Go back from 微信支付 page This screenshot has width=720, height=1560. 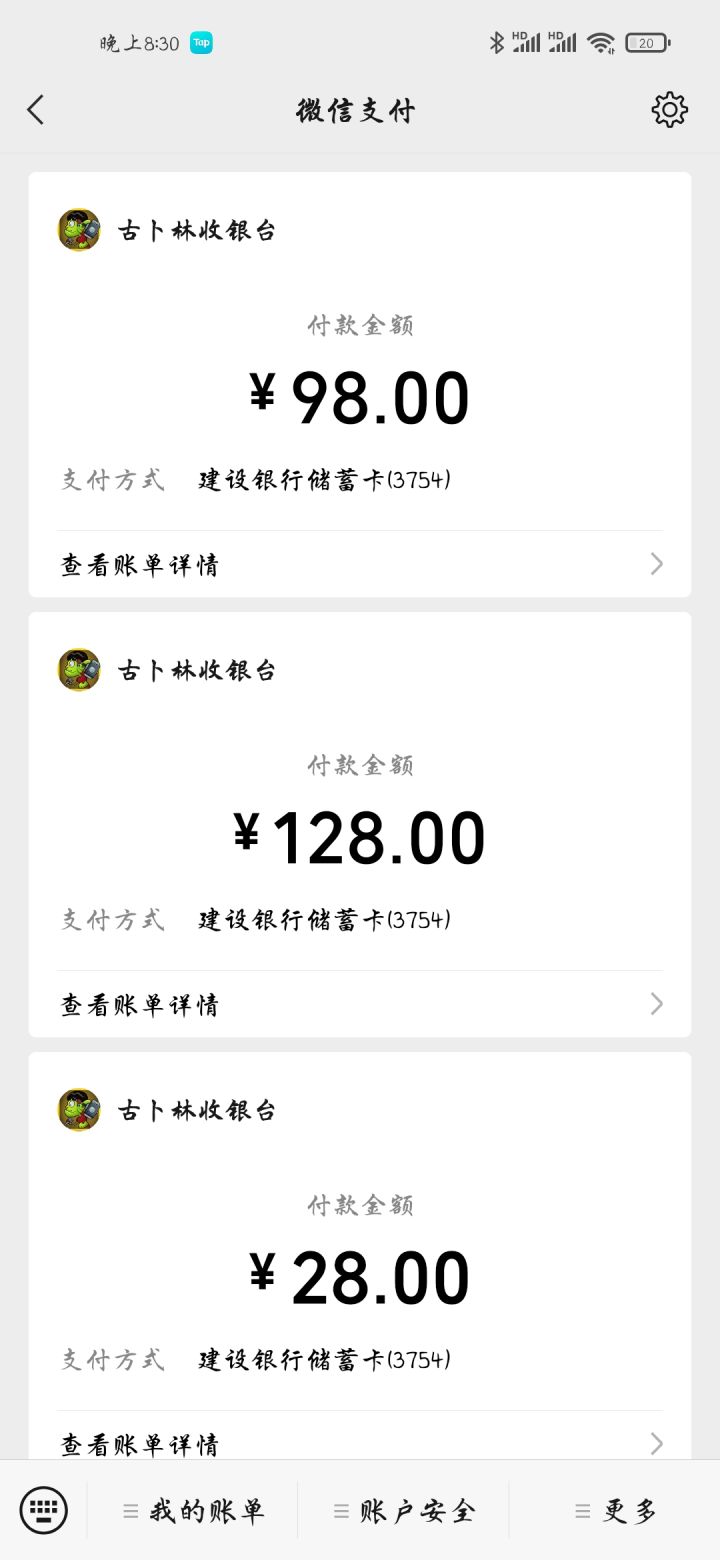36,110
